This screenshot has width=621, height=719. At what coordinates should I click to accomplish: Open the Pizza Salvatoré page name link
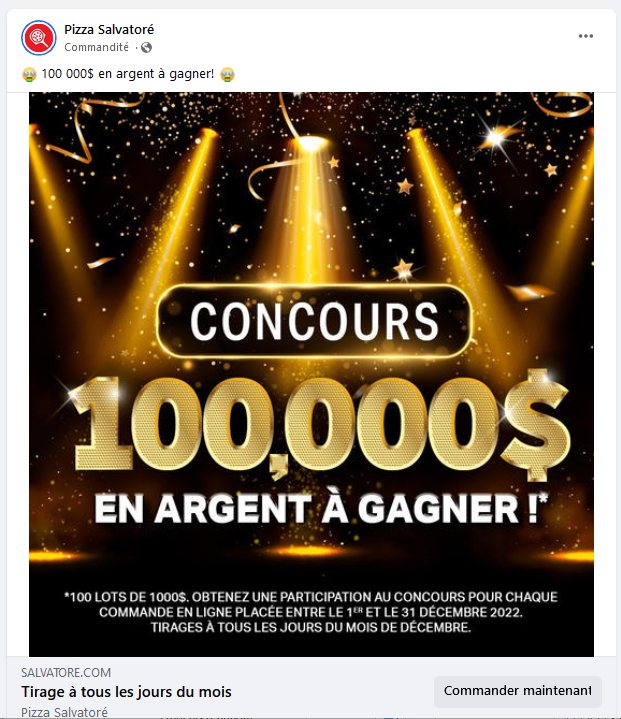109,29
